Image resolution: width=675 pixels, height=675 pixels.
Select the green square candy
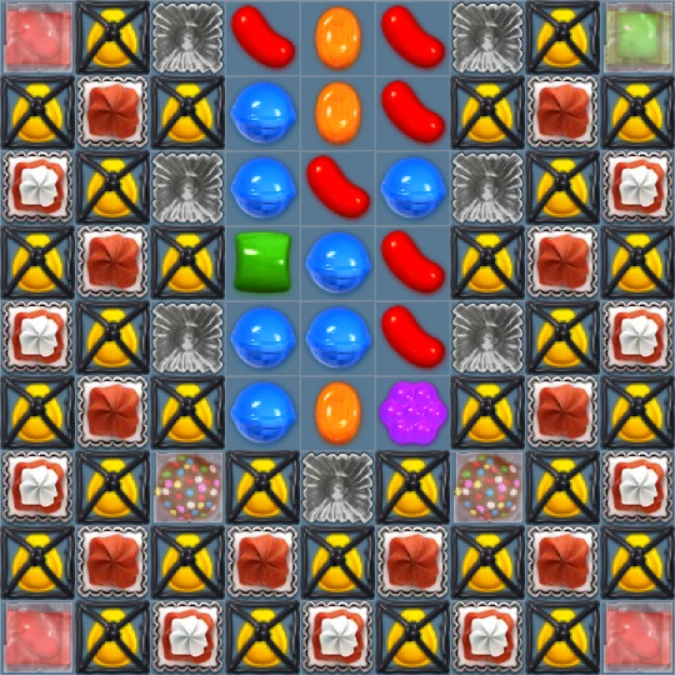262,260
